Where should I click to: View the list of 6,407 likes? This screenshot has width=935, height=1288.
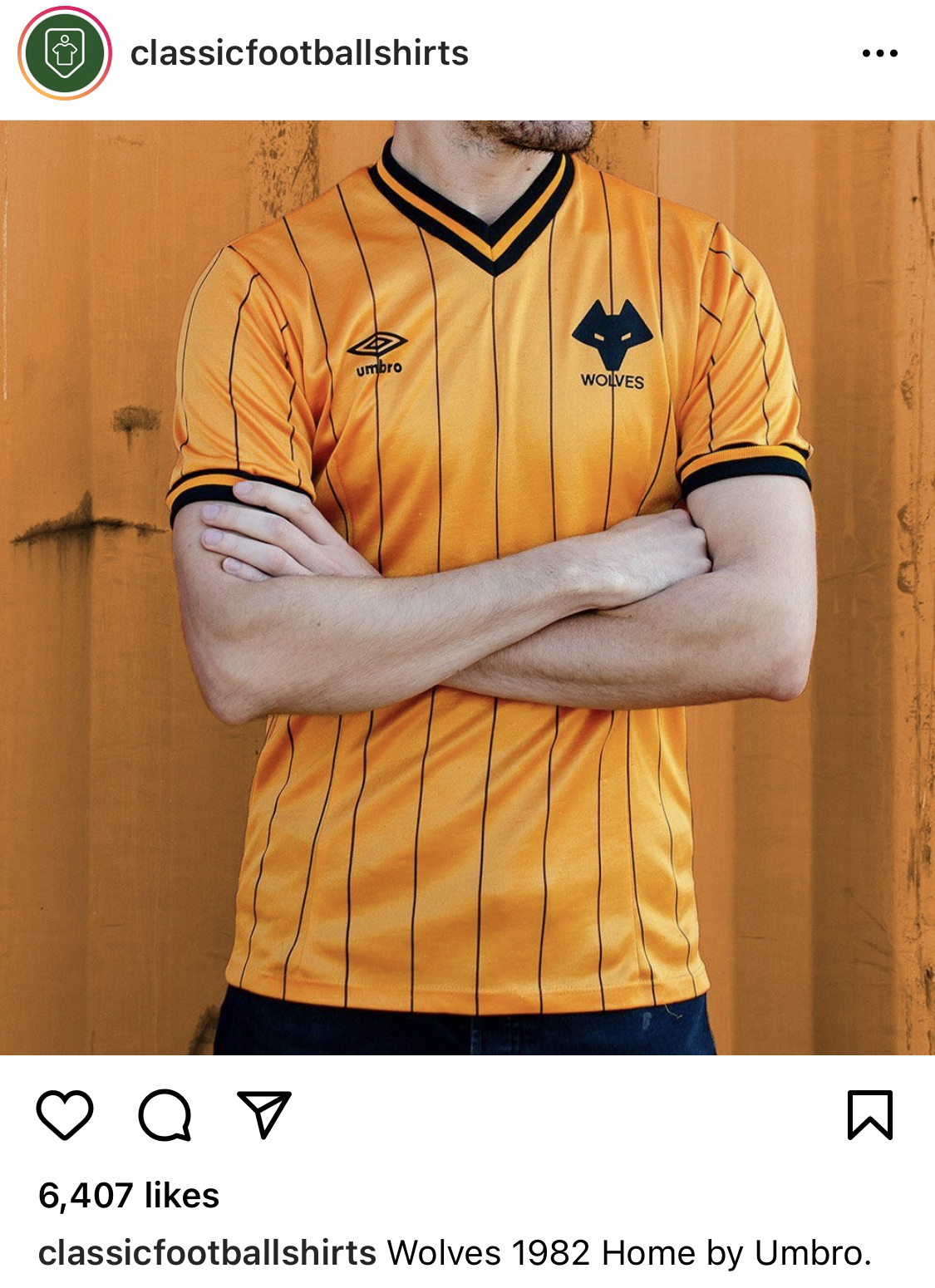(x=129, y=1195)
